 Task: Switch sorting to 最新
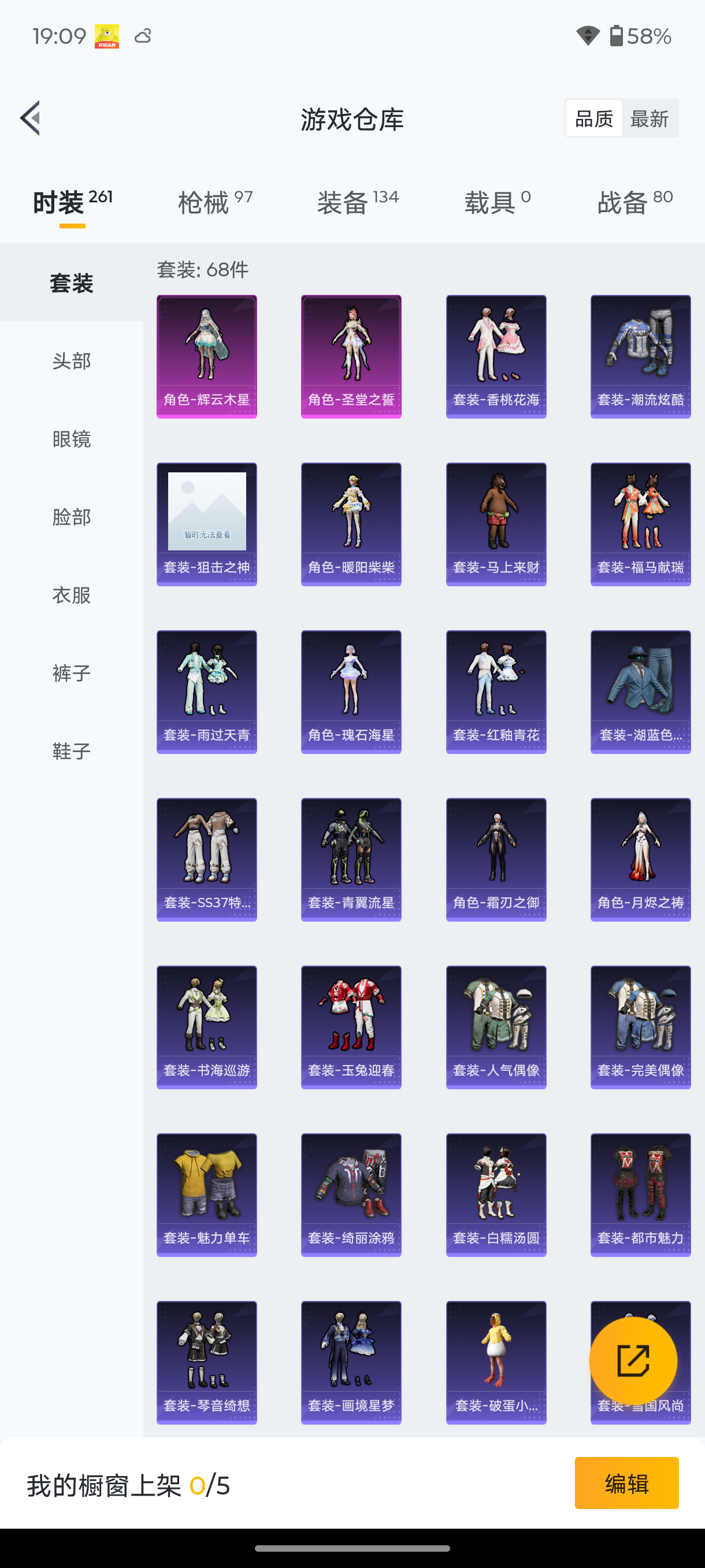click(x=650, y=118)
